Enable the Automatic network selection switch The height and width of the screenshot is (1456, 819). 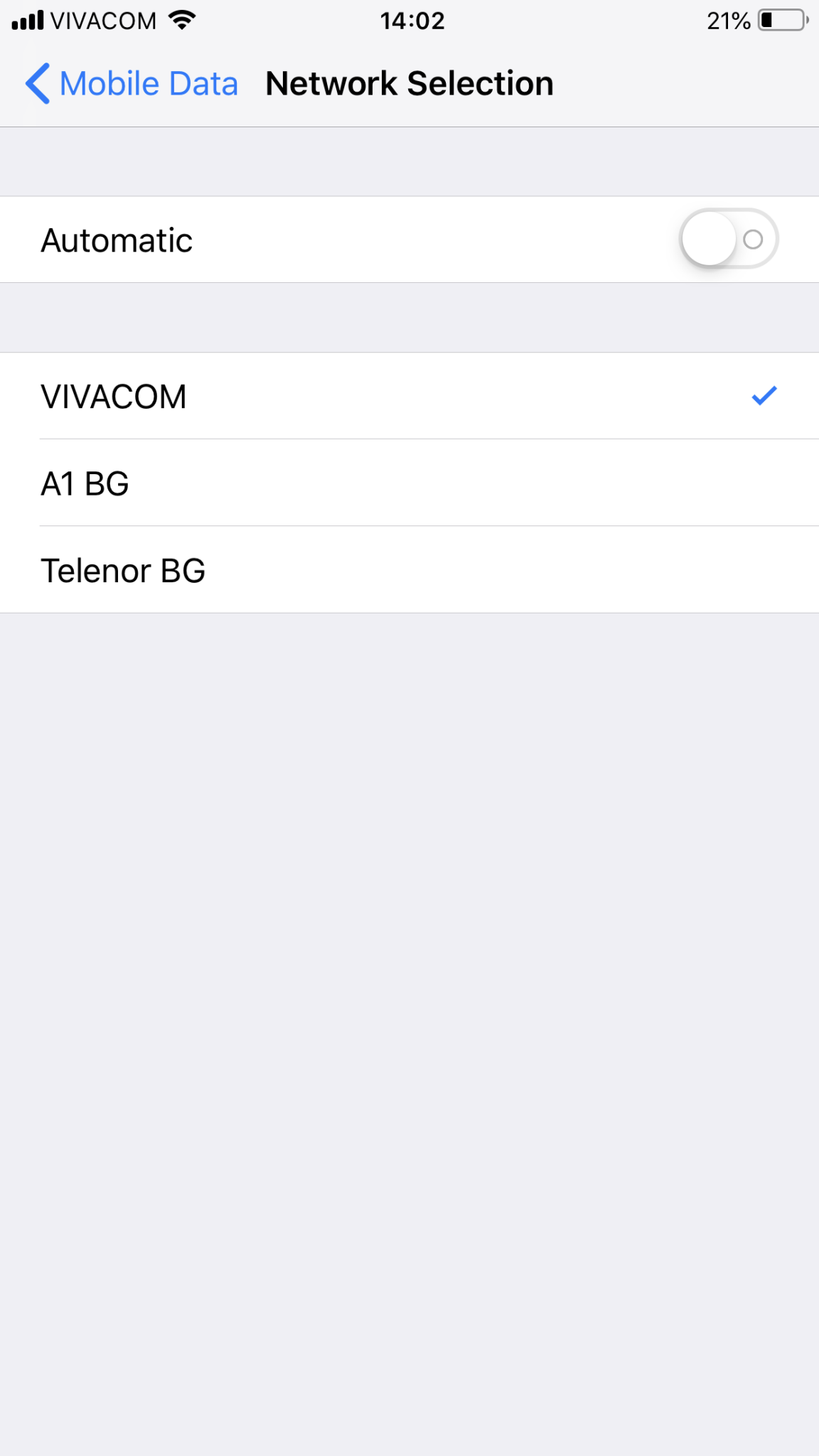(729, 239)
